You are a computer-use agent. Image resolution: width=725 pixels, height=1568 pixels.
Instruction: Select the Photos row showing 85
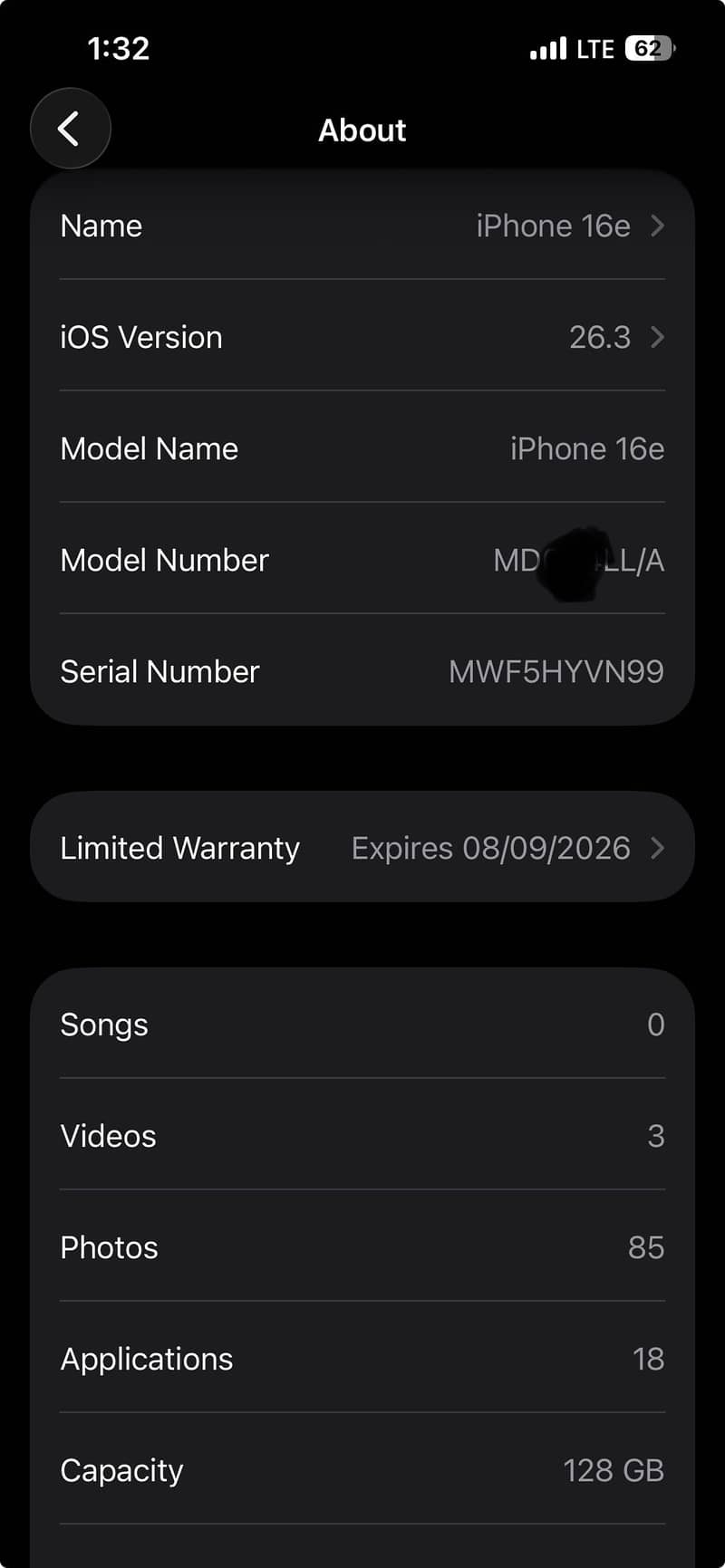point(362,1247)
